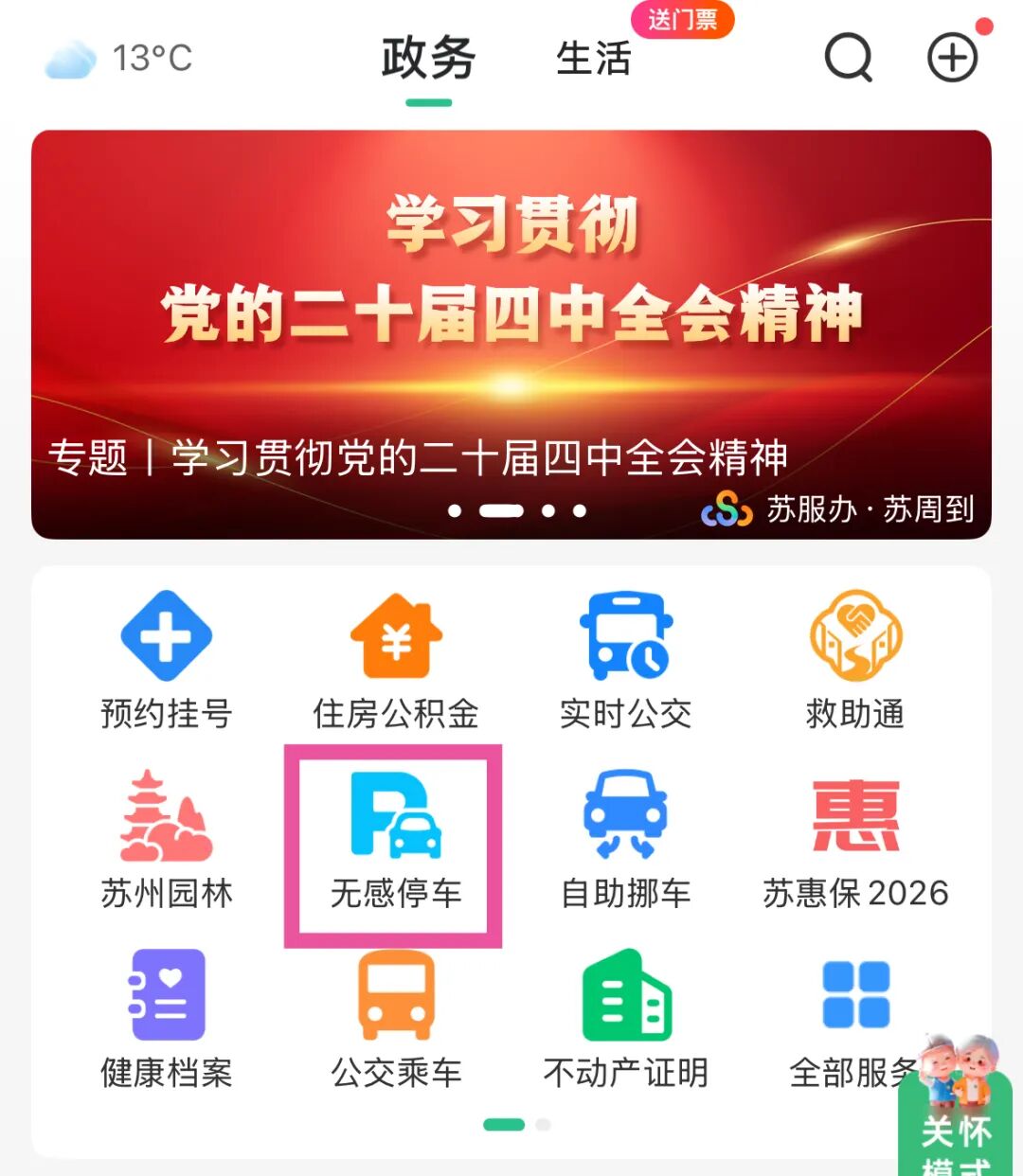This screenshot has width=1023, height=1176.
Task: Open the search magnifier icon
Action: click(x=848, y=59)
